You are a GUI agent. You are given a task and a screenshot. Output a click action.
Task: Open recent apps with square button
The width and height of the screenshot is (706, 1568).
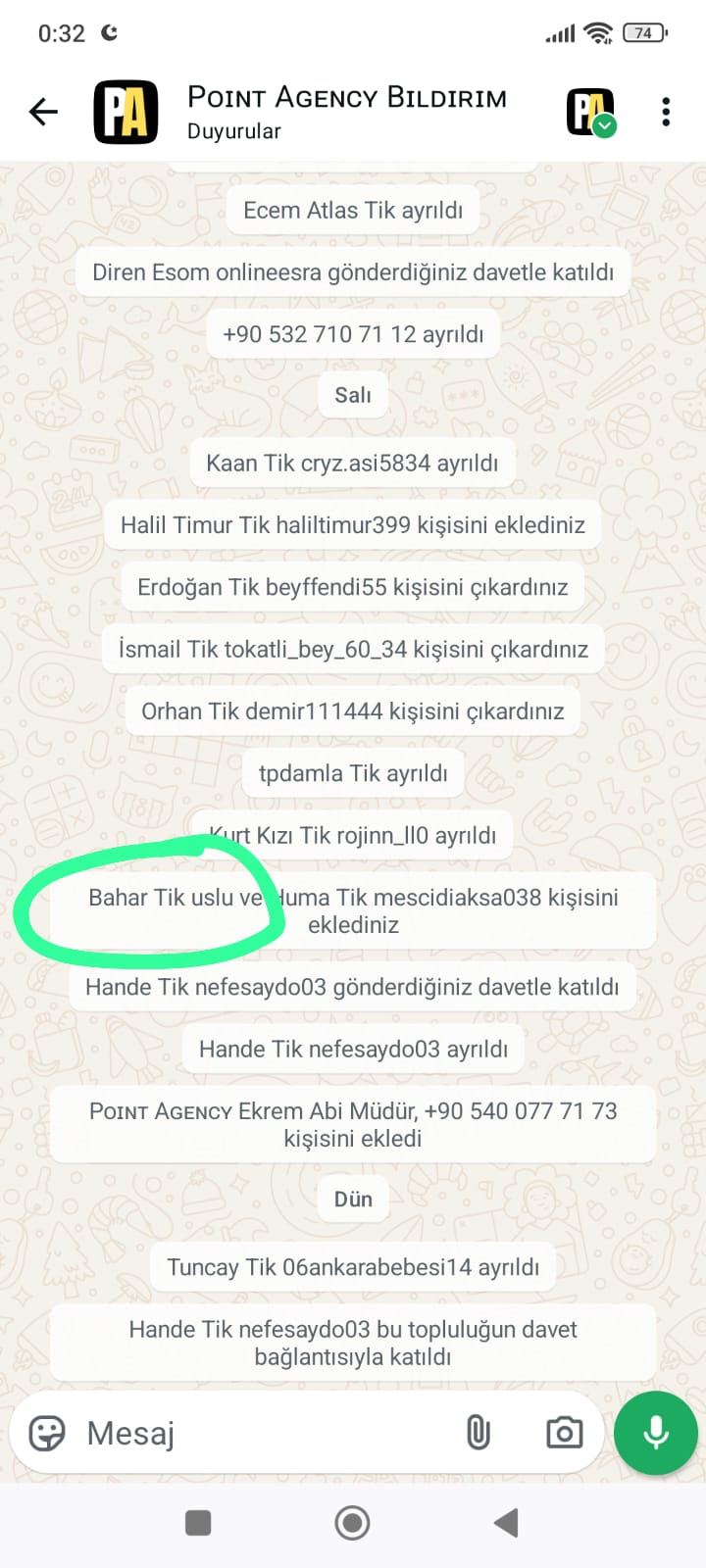tap(198, 1523)
